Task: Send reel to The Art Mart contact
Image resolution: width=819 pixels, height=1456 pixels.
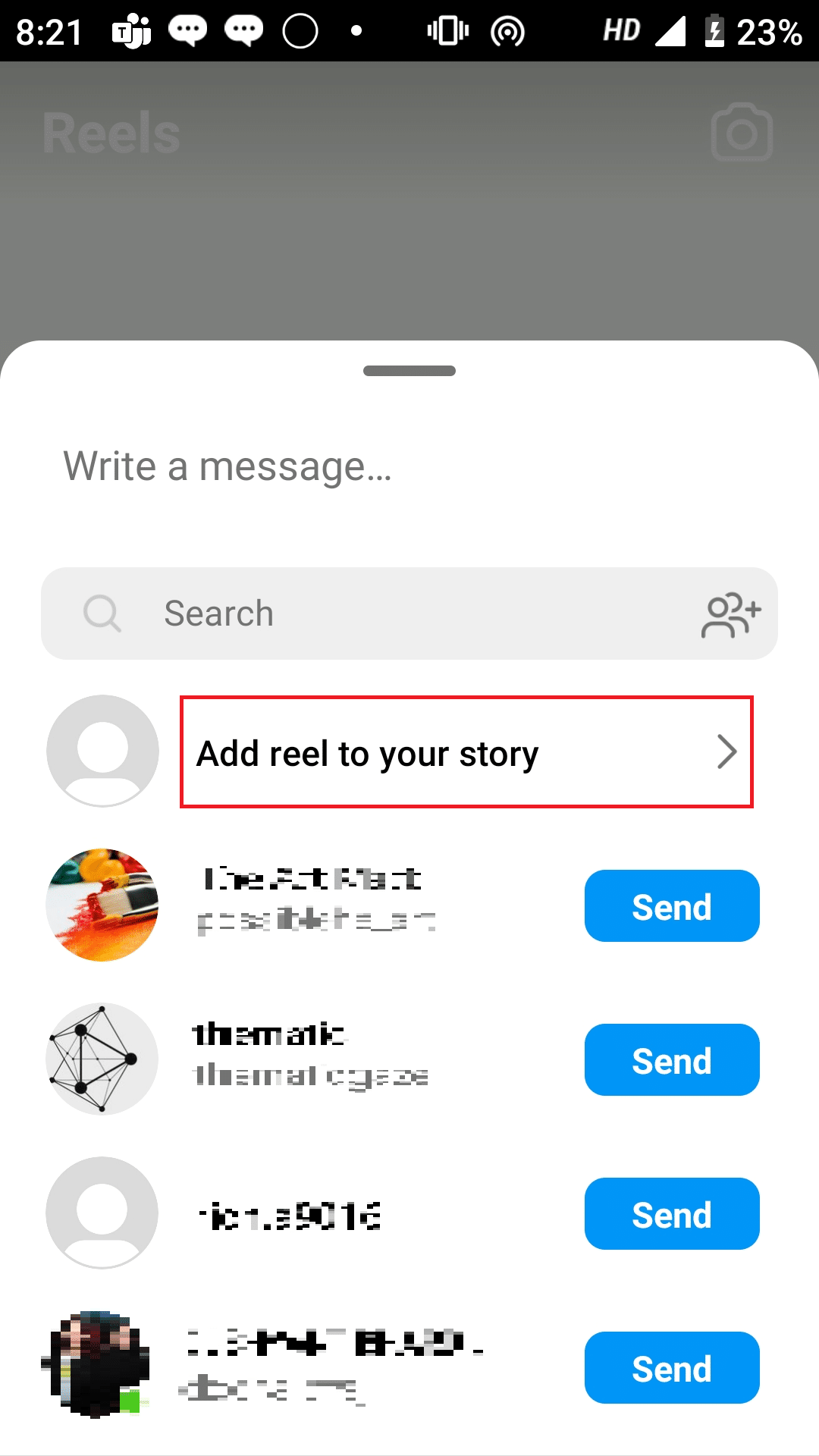Action: tap(671, 906)
